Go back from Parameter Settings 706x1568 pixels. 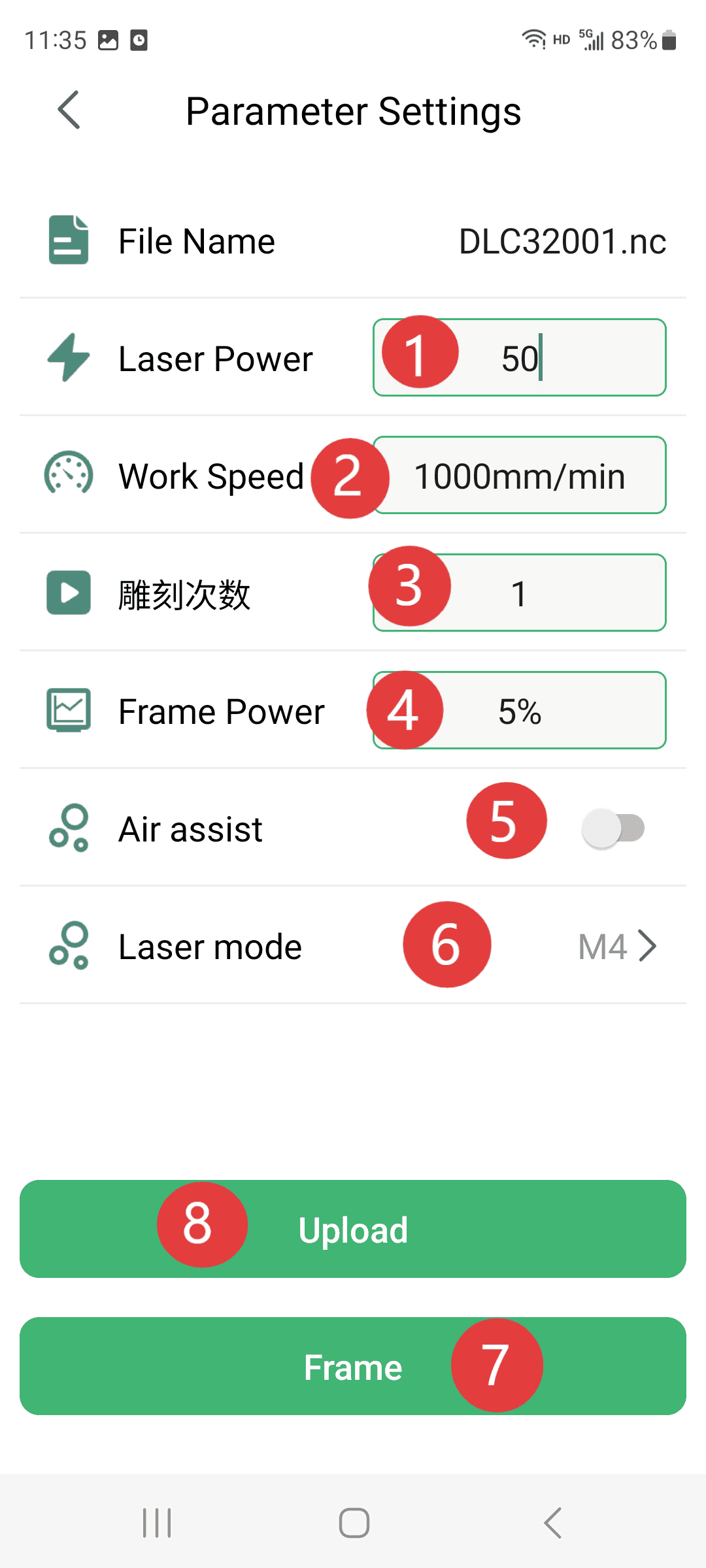pos(69,110)
